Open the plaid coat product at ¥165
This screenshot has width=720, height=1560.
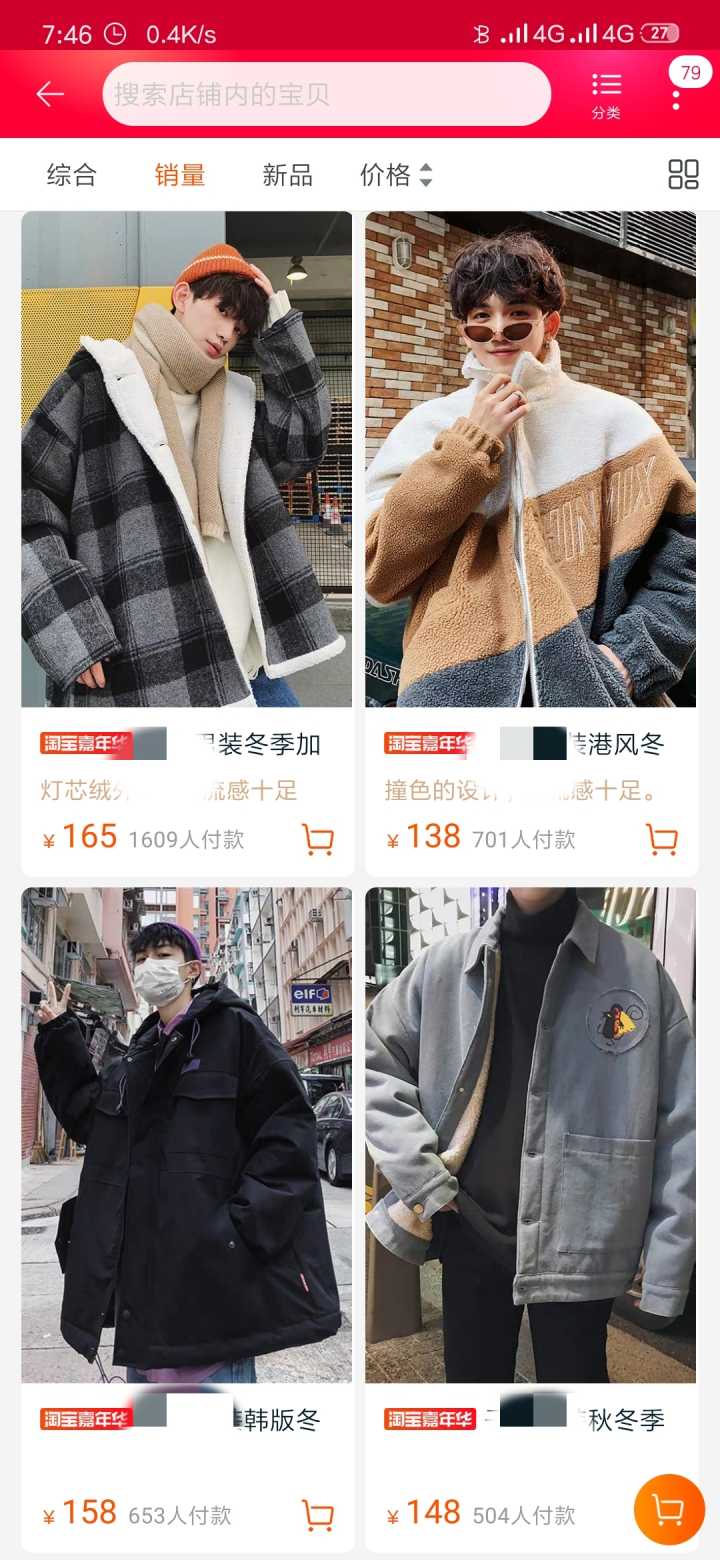click(x=187, y=458)
